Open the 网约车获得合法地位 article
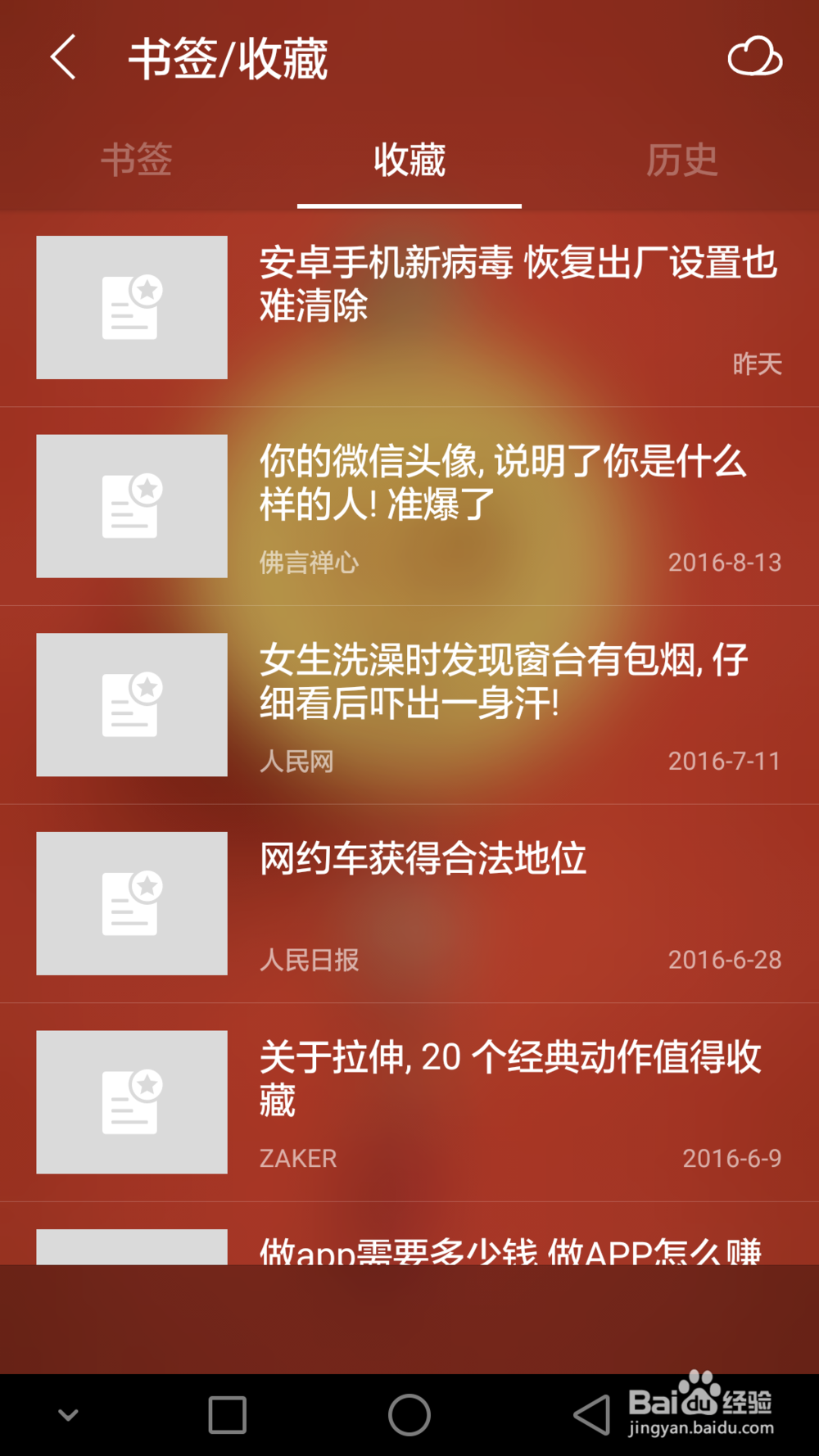819x1456 pixels. (409, 903)
